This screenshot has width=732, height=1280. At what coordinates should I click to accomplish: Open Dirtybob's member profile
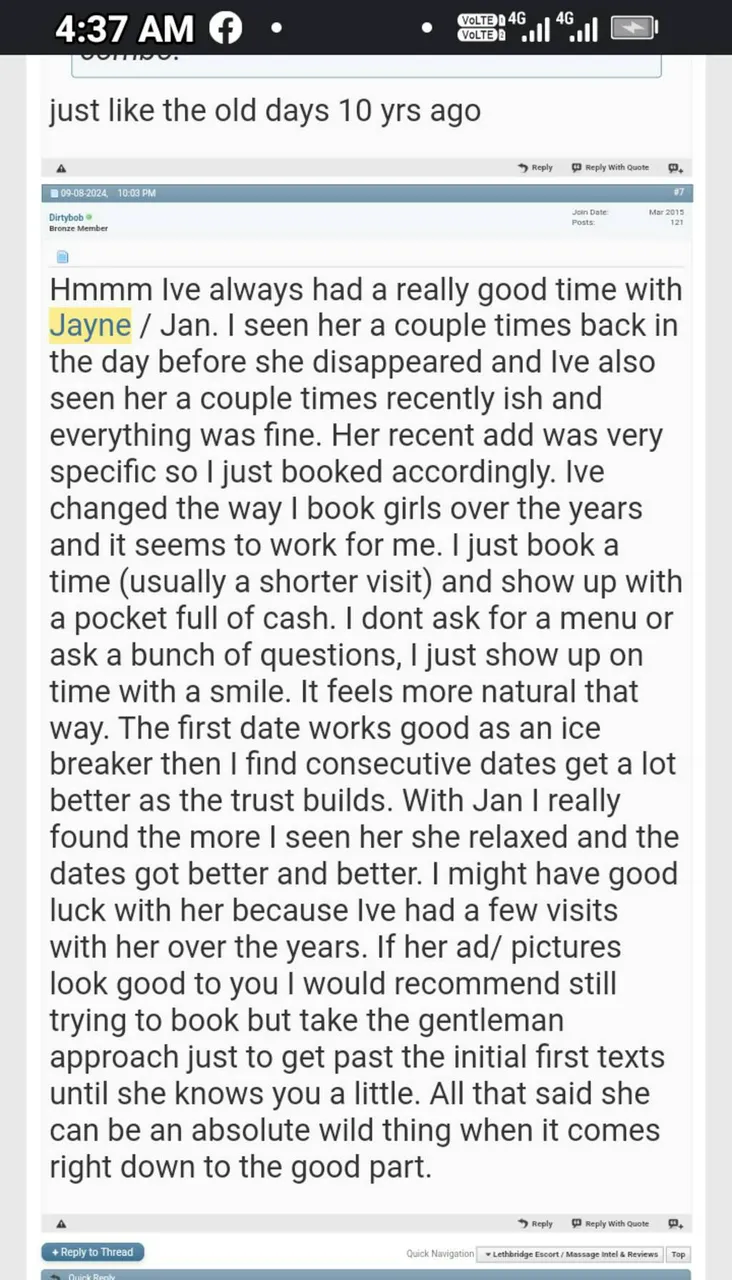(x=65, y=217)
